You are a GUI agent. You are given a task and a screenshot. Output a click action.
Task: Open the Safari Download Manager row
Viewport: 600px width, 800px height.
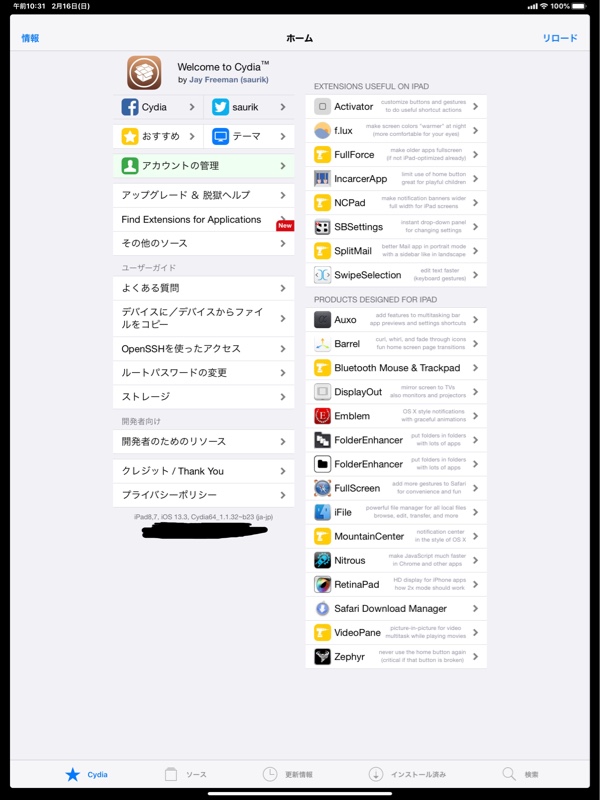click(396, 608)
